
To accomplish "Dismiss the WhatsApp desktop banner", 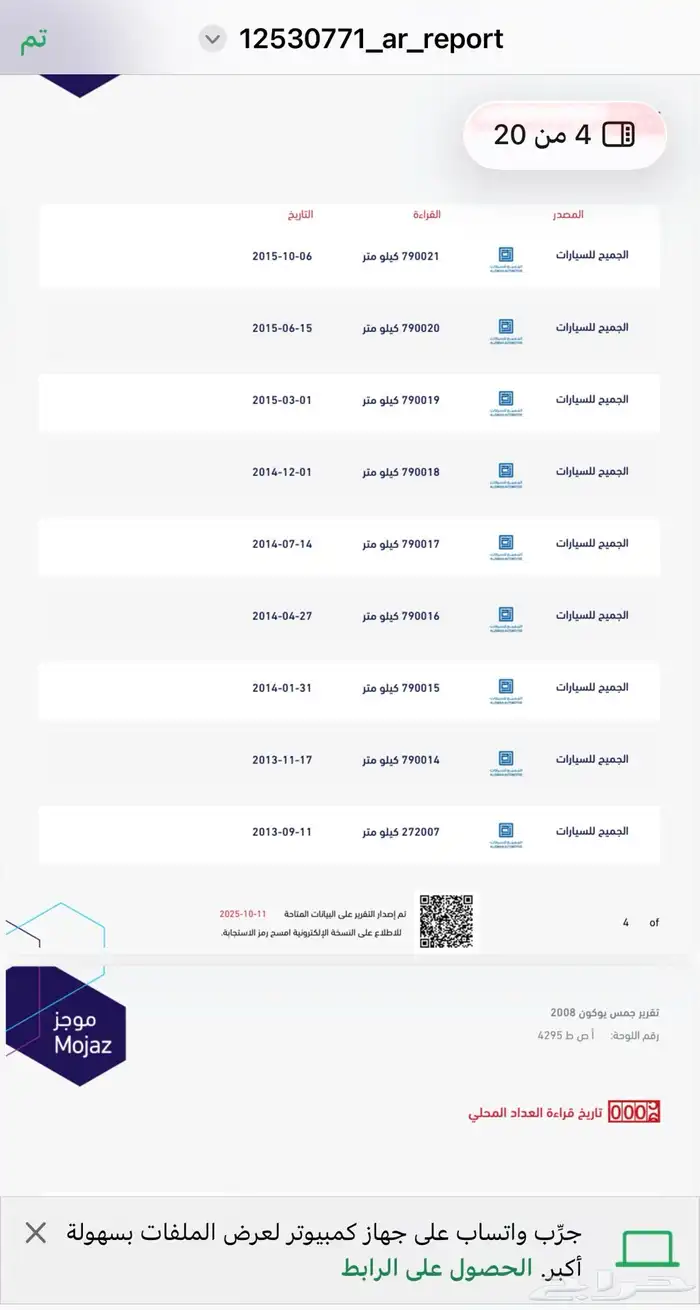I will click(x=35, y=1233).
